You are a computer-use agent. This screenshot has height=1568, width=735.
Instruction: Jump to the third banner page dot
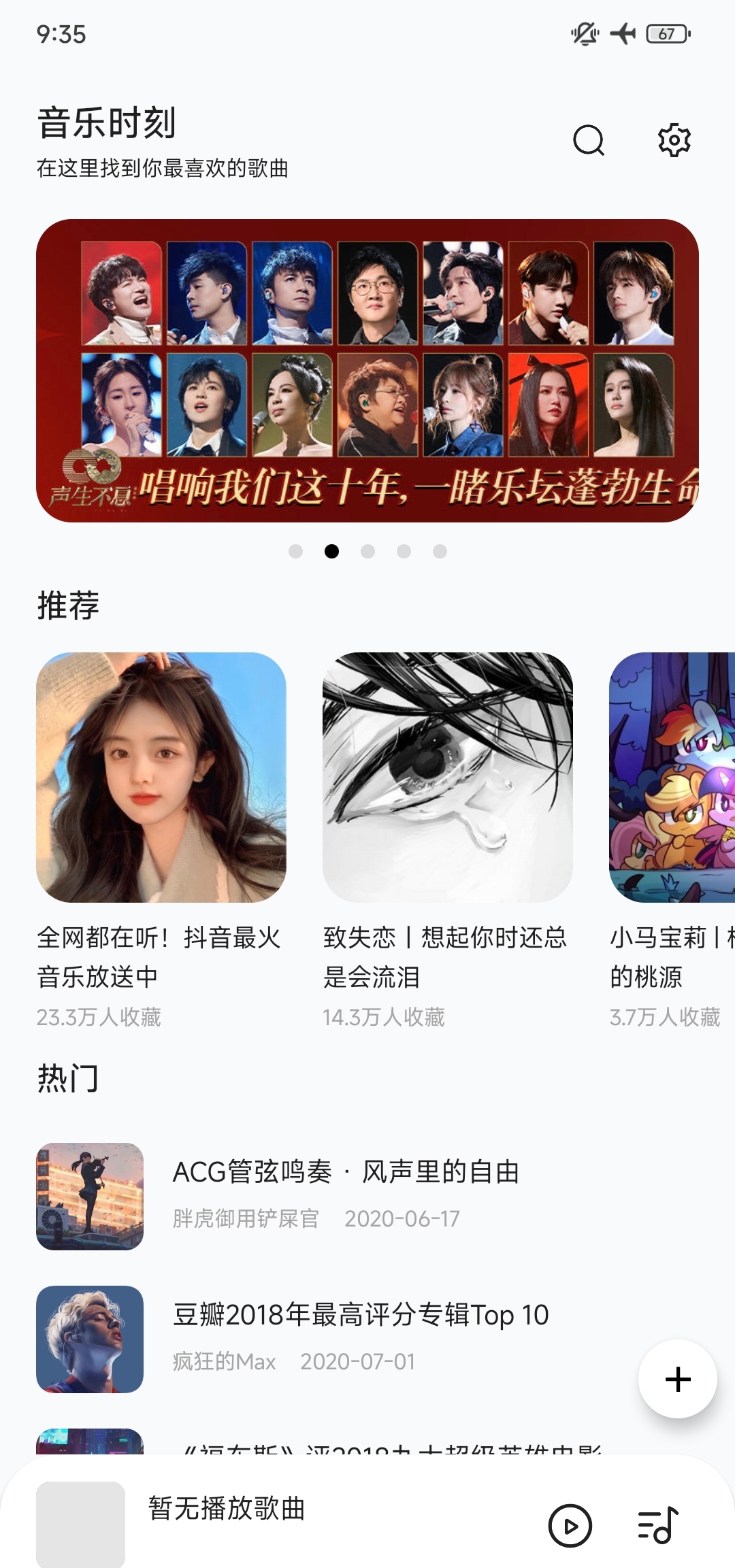(367, 551)
